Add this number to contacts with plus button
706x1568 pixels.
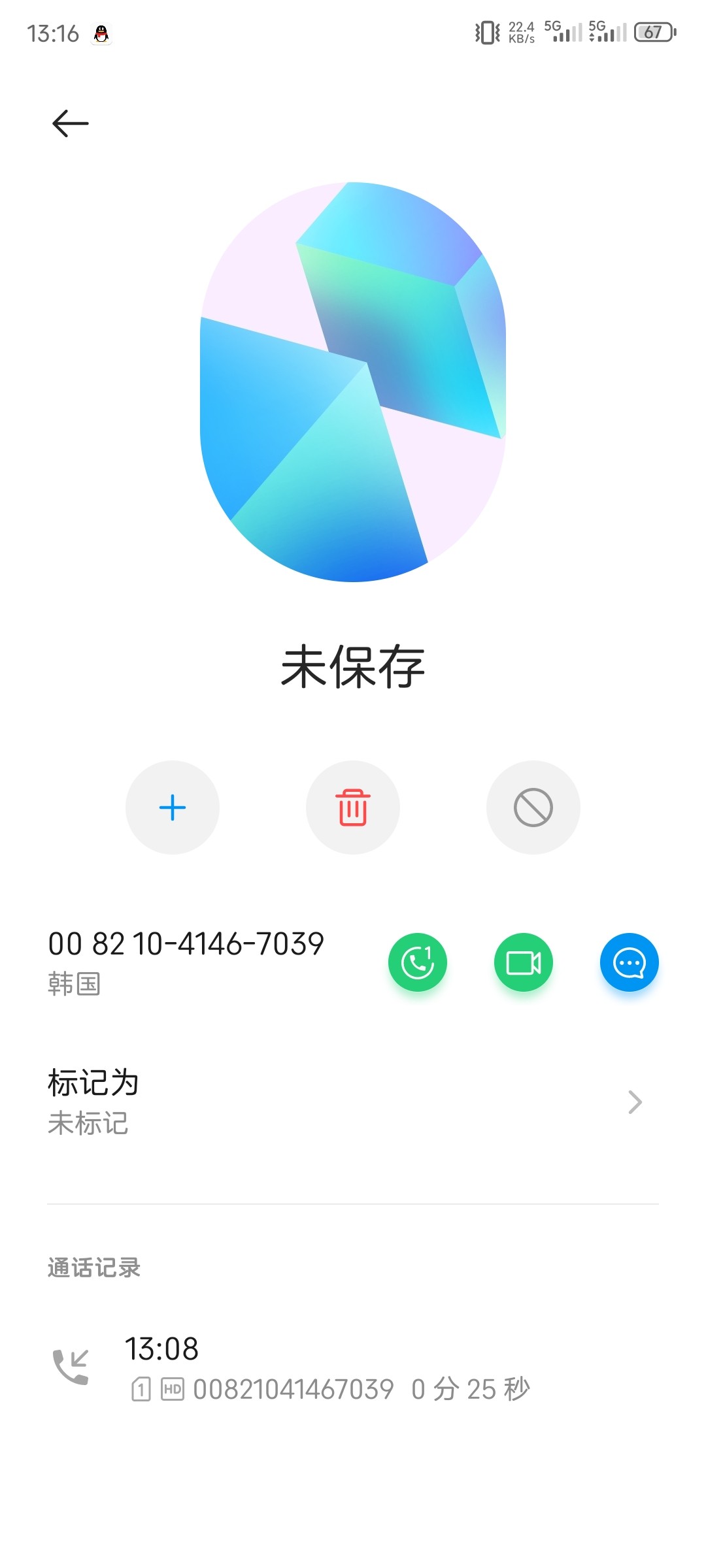click(x=172, y=808)
